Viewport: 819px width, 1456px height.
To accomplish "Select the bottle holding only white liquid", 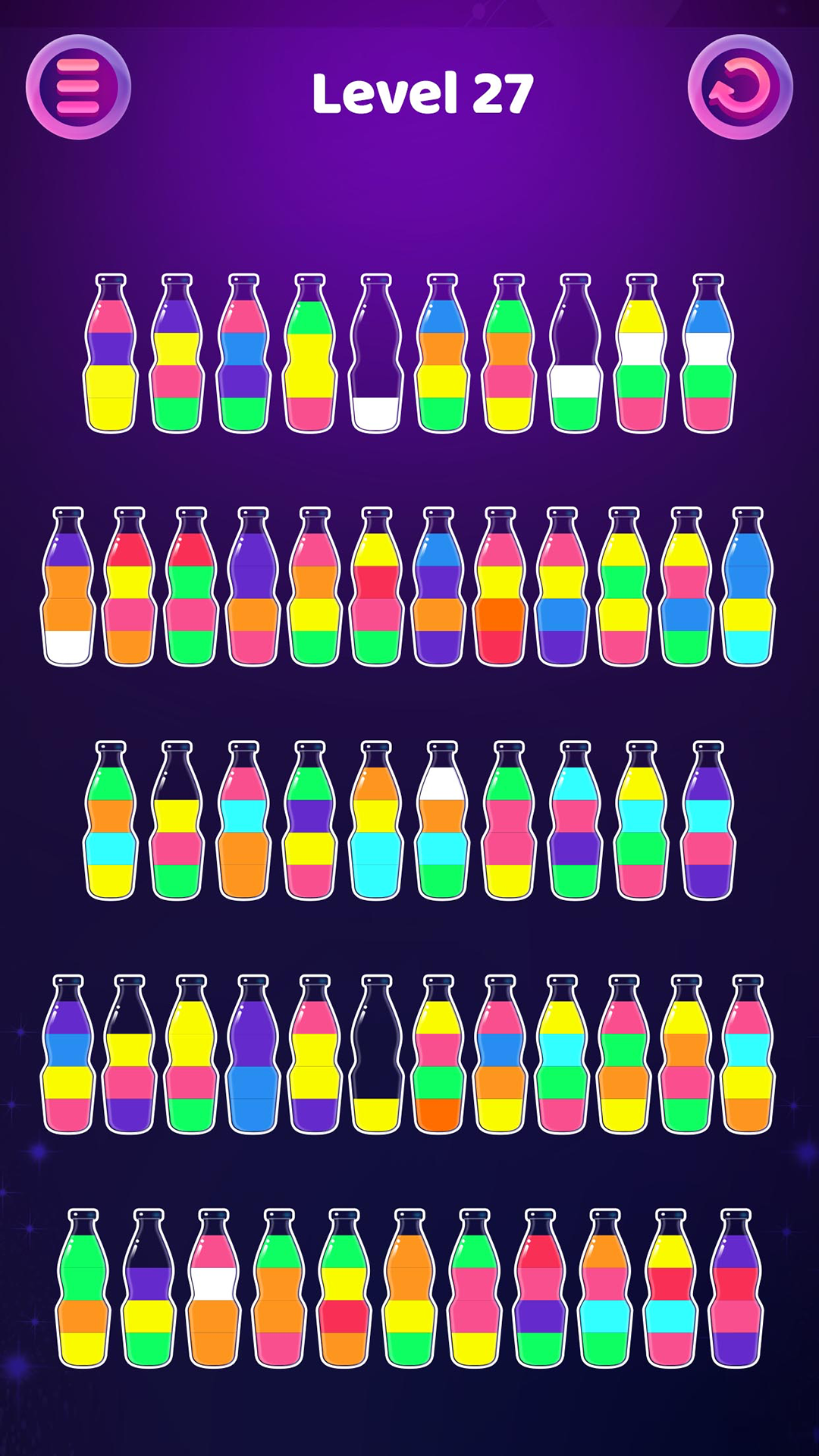I will pos(377,353).
